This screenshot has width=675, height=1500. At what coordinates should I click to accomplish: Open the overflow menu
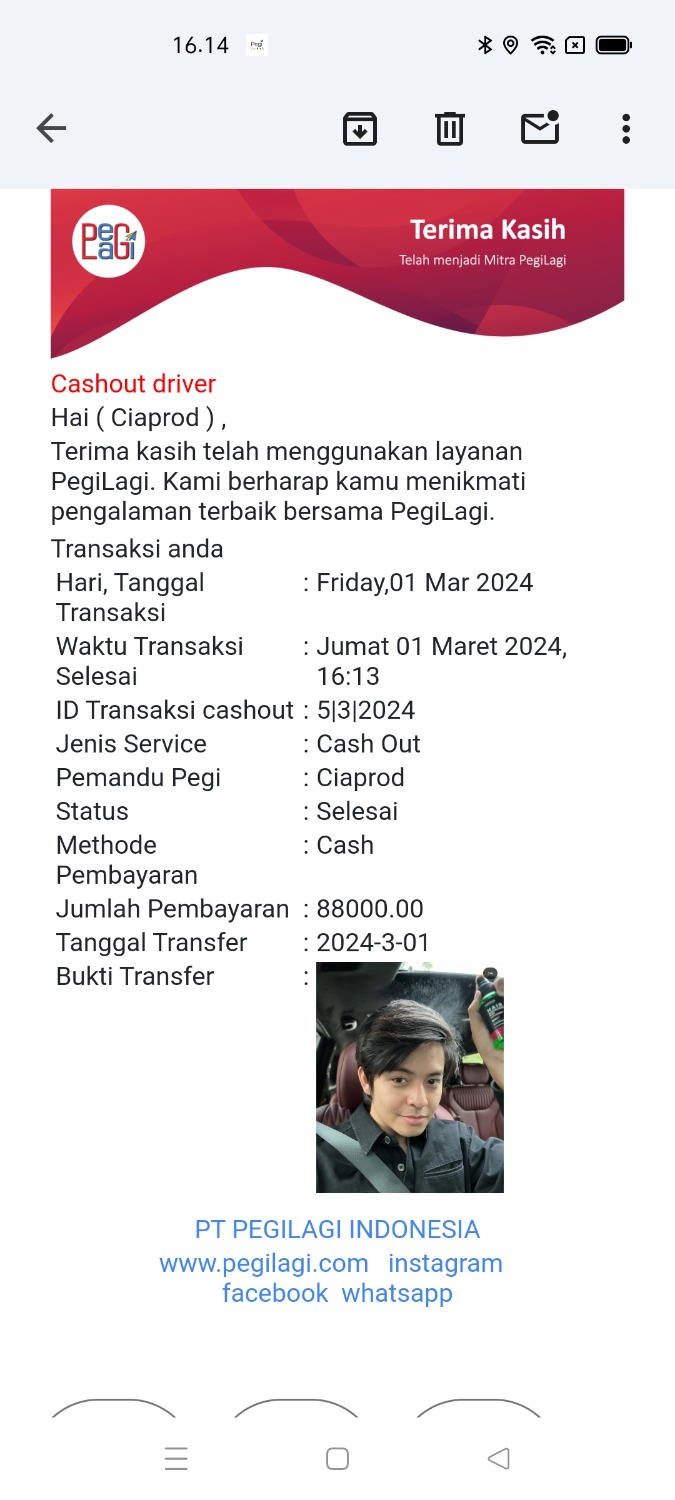625,129
